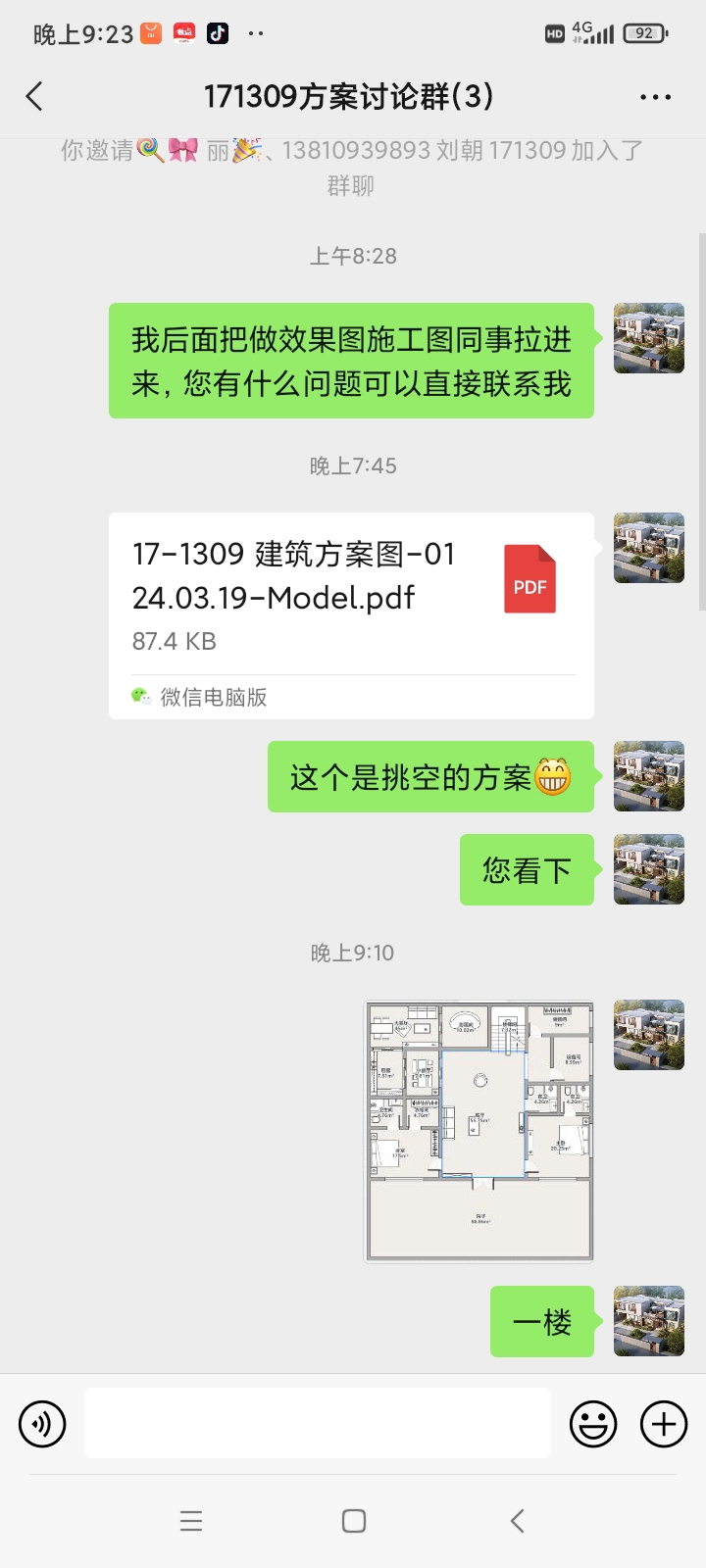Screen dimensions: 706x1568
Task: Open the emoji picker
Action: tap(593, 1423)
